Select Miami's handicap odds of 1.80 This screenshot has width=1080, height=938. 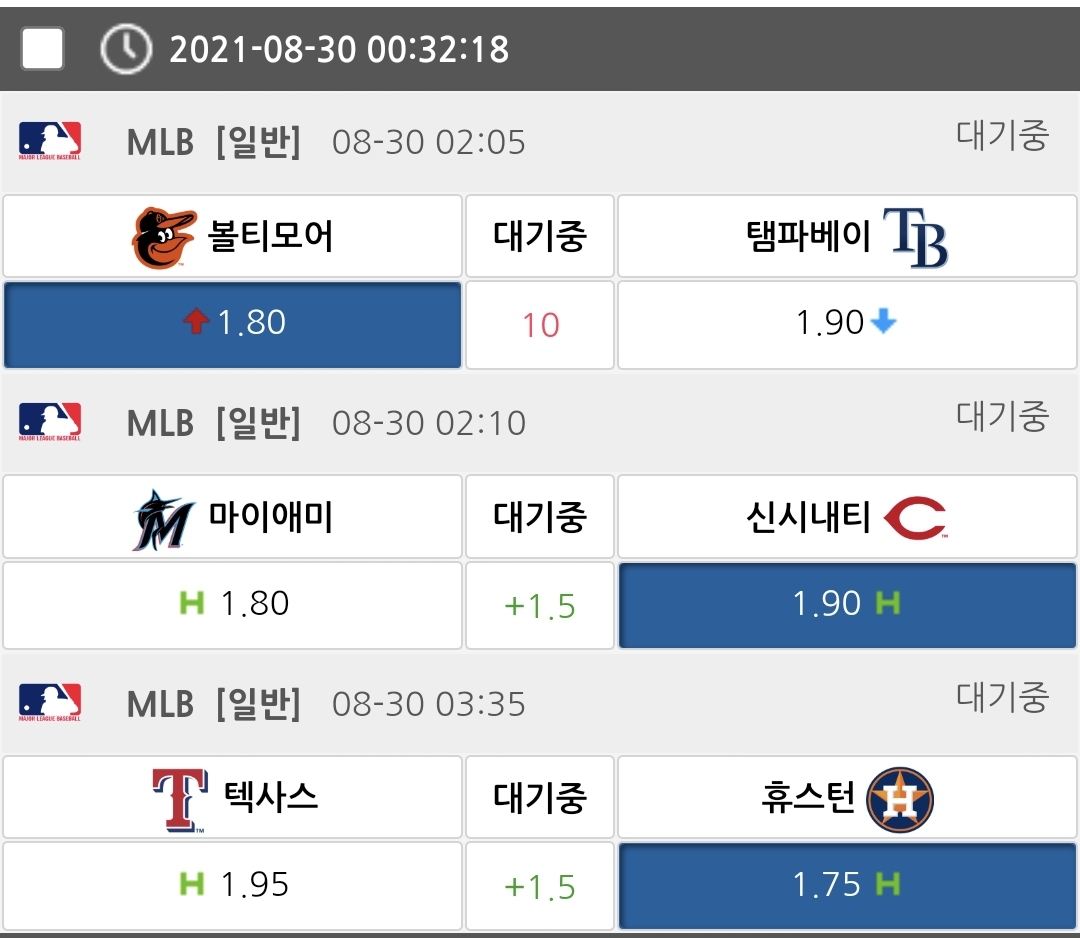click(232, 604)
